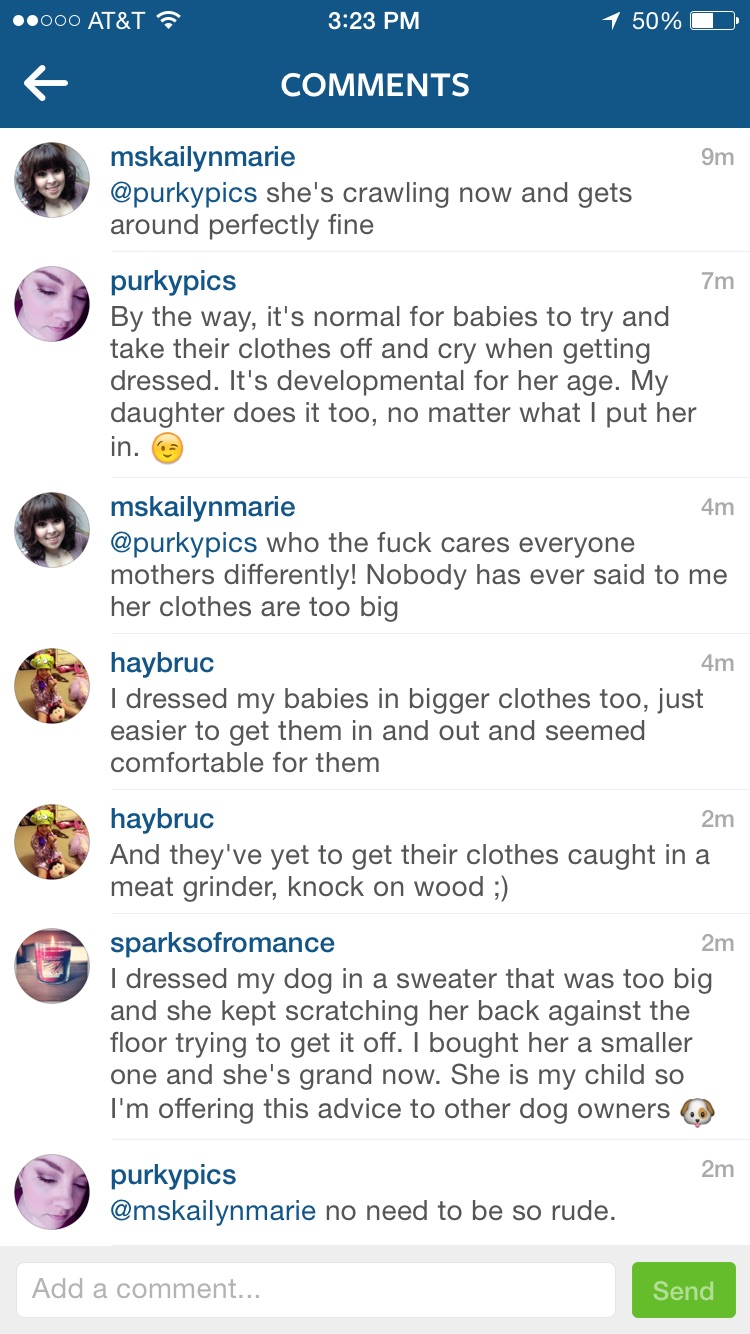This screenshot has width=750, height=1334.
Task: Open sparksofromance's candle avatar
Action: (x=52, y=966)
